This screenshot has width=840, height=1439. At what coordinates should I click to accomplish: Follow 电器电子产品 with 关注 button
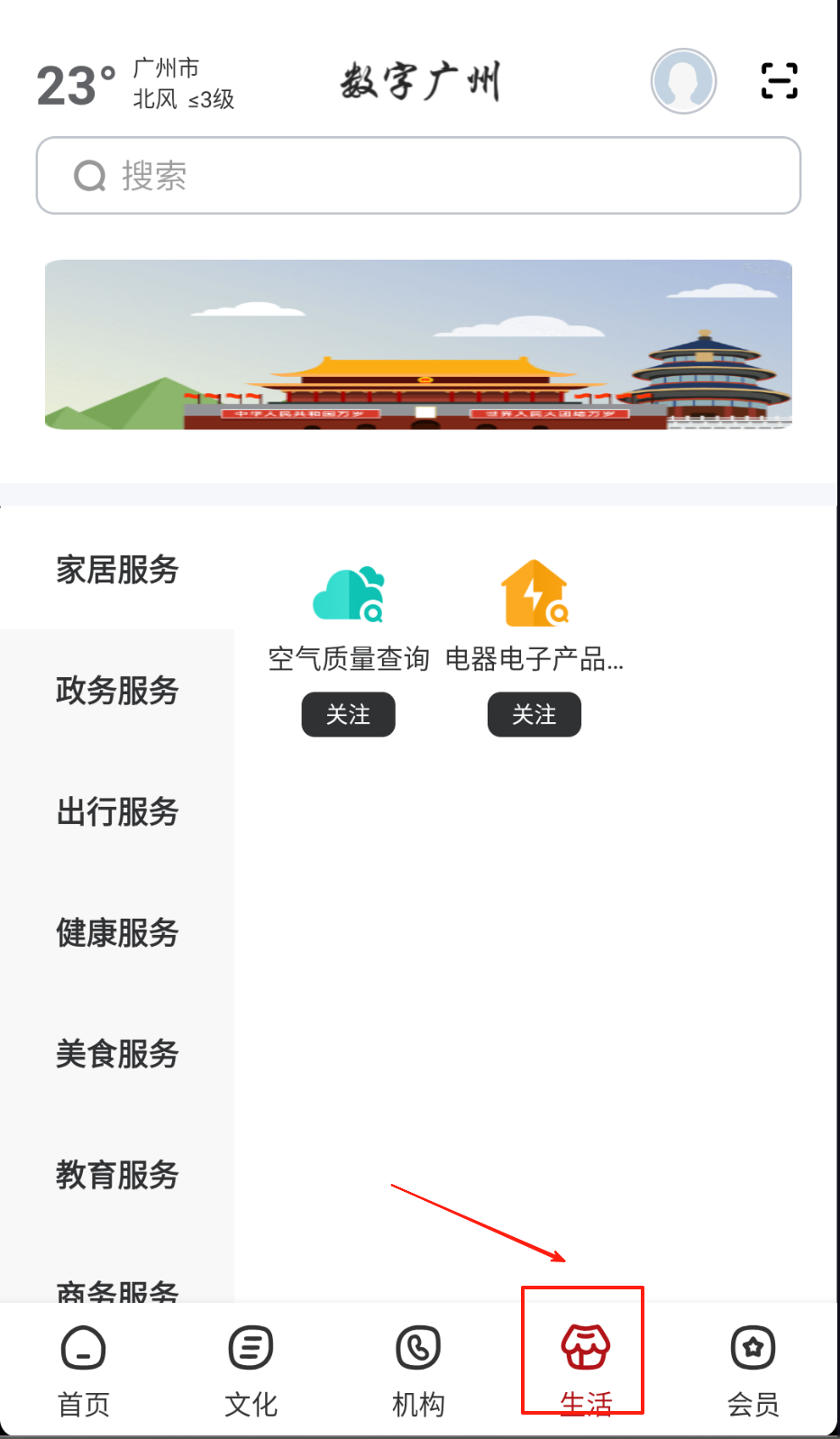[x=534, y=714]
